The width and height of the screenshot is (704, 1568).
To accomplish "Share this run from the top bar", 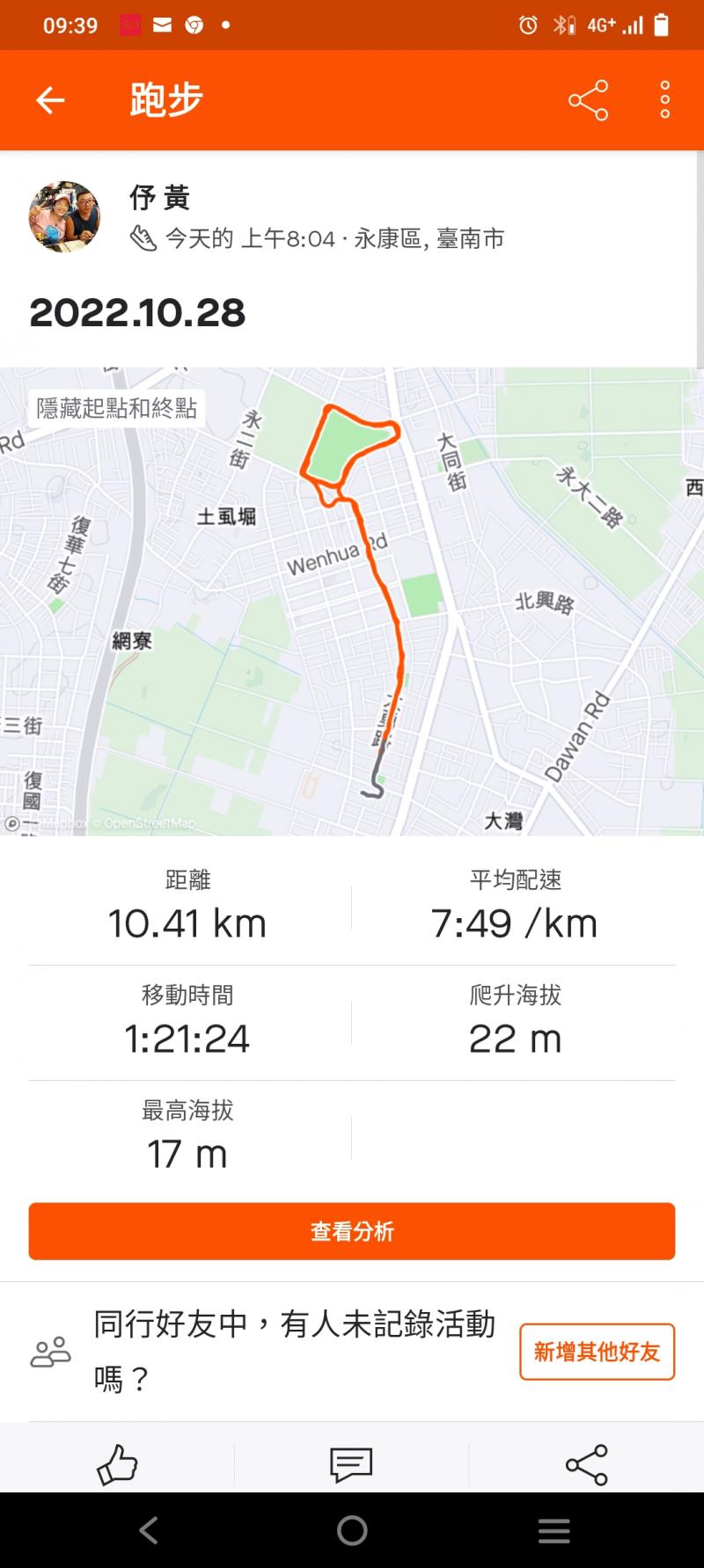I will (588, 100).
